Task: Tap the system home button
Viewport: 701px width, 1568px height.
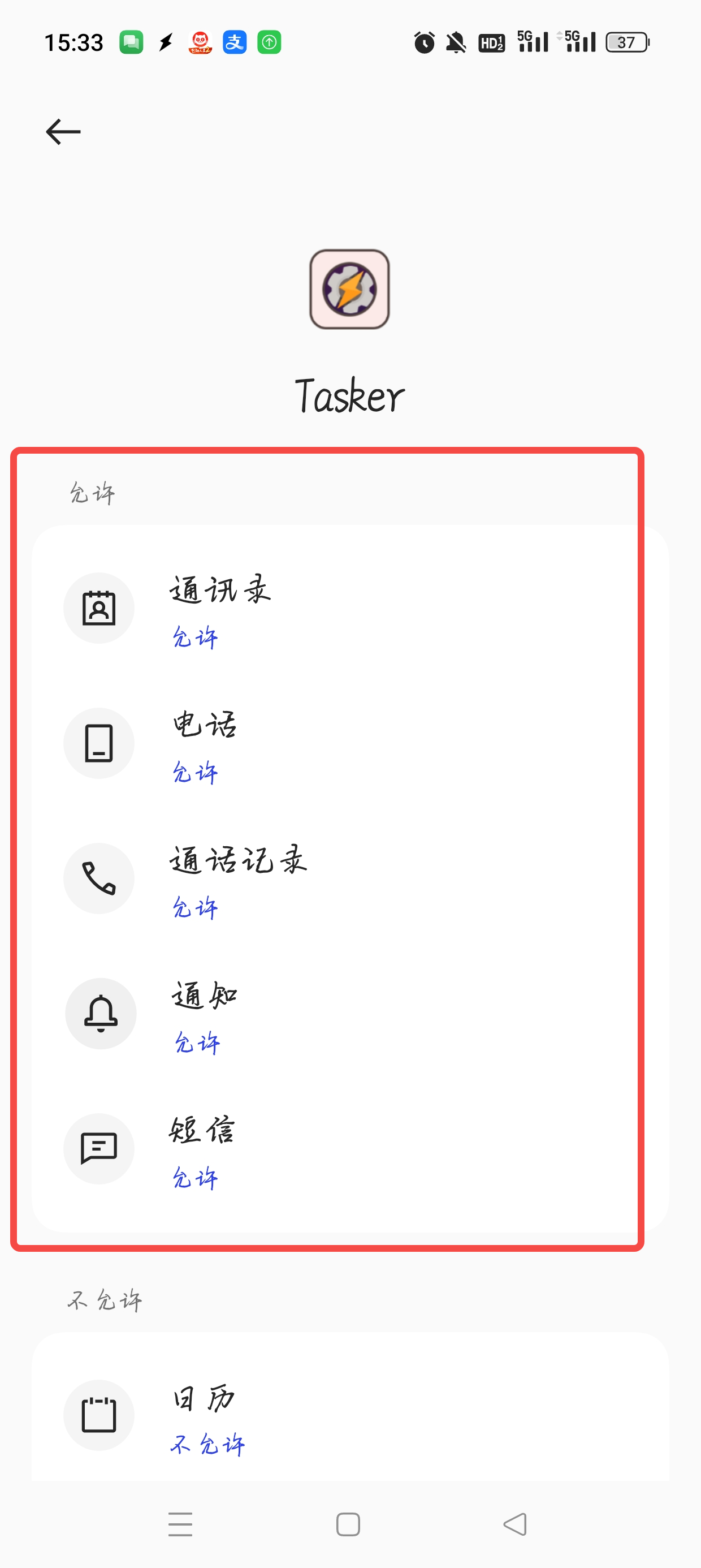Action: pos(348,1524)
